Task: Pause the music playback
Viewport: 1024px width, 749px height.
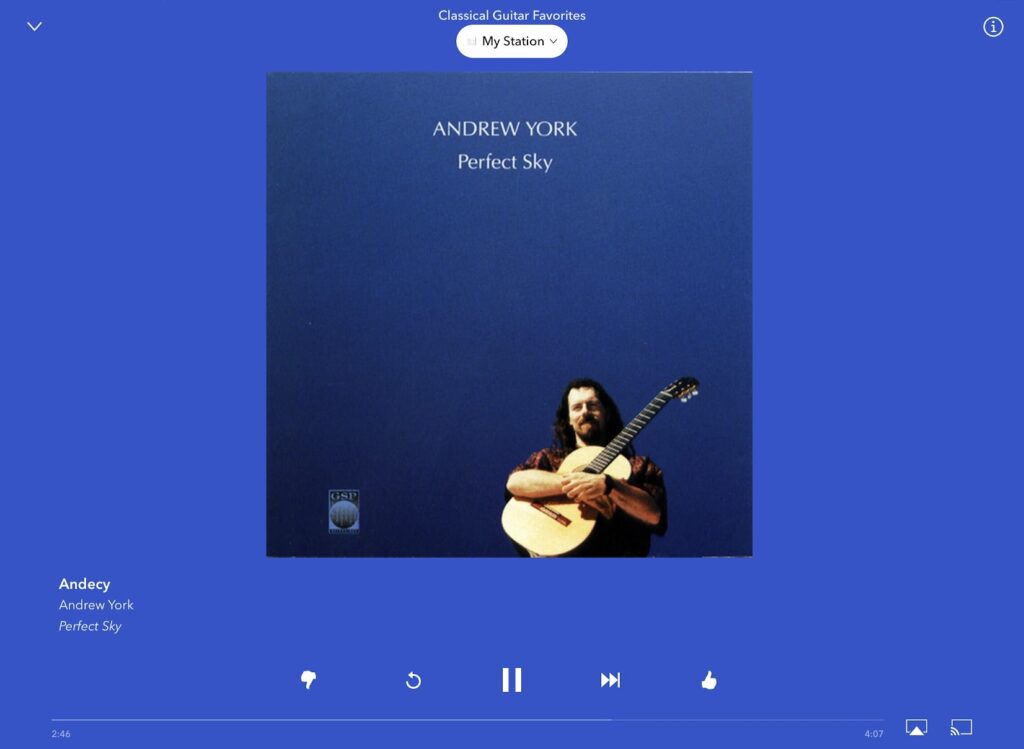Action: pyautogui.click(x=512, y=680)
